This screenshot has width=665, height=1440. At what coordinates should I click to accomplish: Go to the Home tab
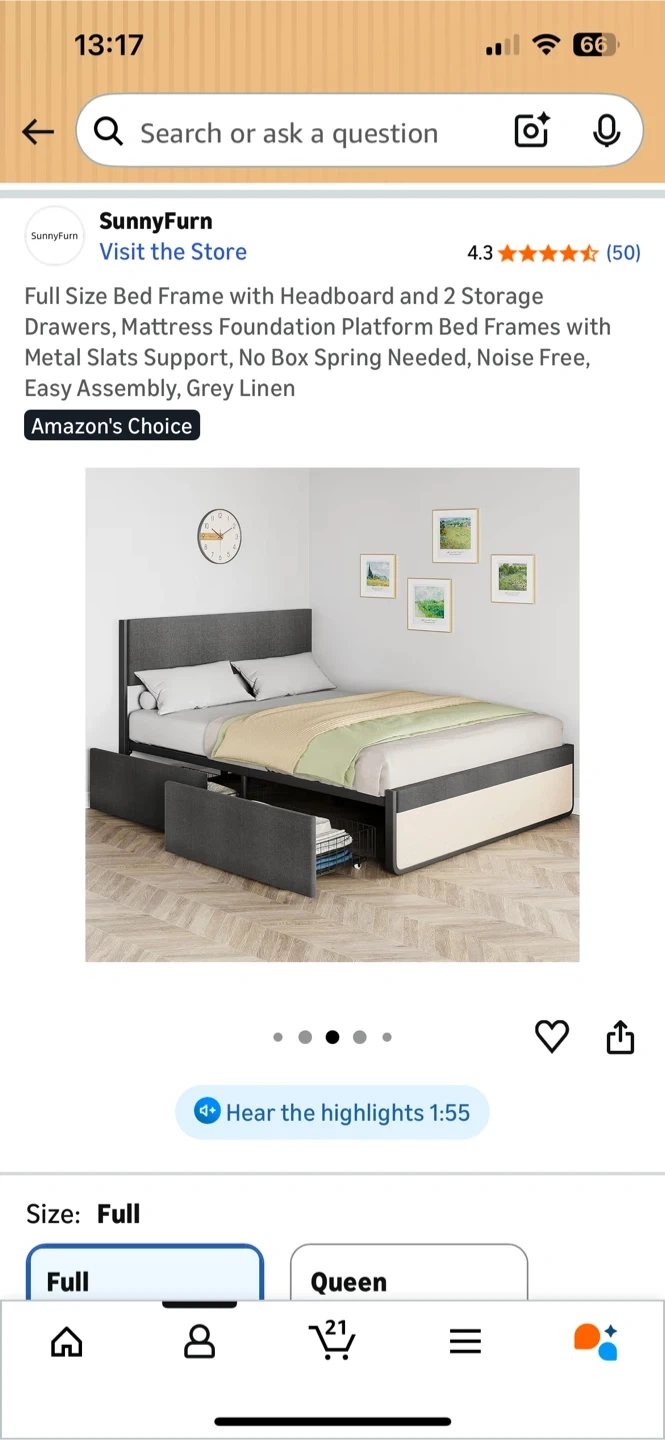(x=67, y=1341)
